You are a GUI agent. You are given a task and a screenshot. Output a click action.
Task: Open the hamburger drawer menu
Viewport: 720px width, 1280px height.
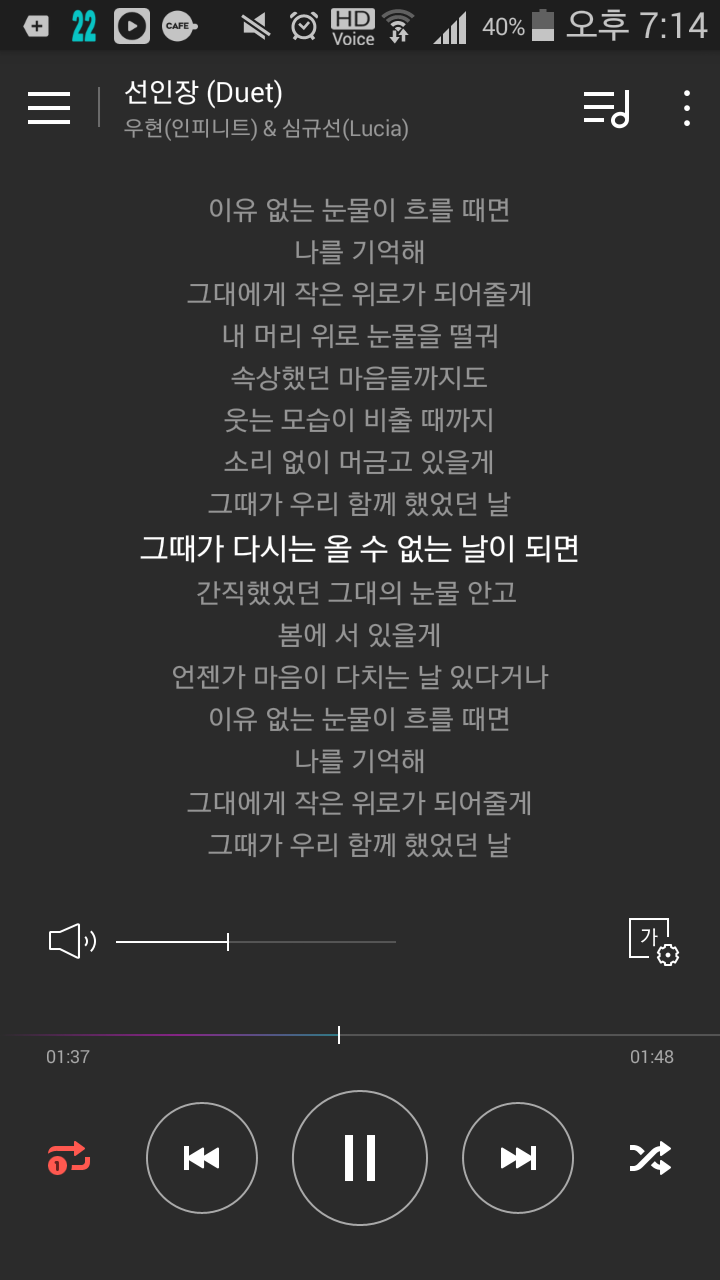(49, 107)
